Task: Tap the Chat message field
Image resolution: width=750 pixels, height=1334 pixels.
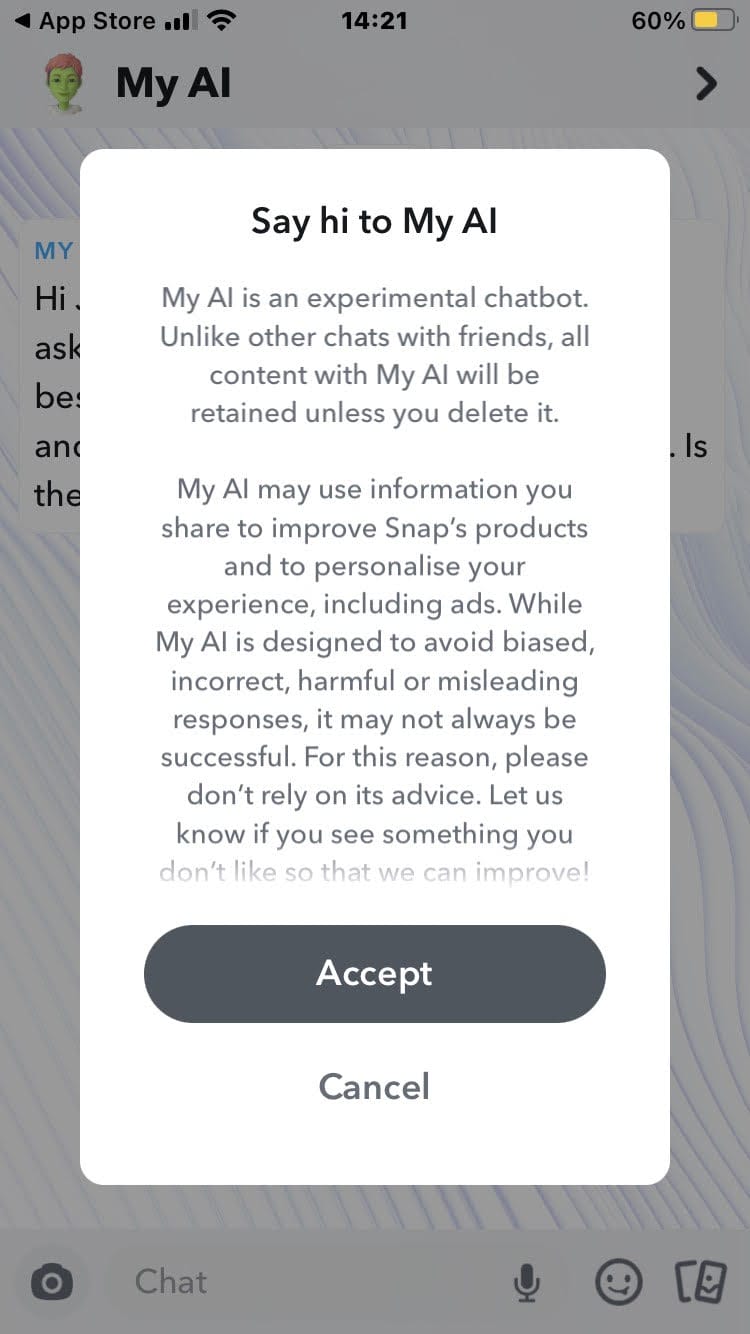Action: [300, 1282]
